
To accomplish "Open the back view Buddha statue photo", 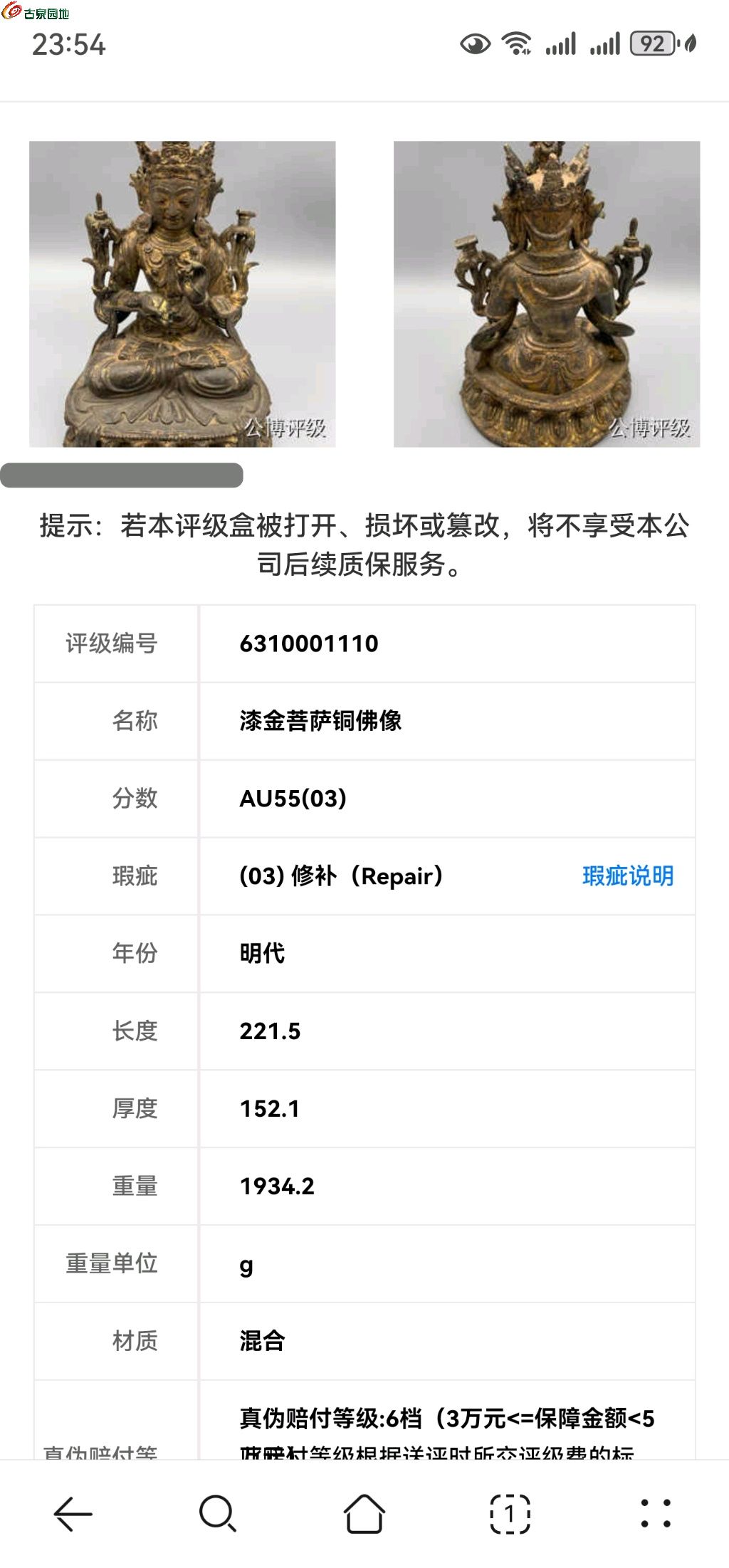I will click(x=547, y=294).
